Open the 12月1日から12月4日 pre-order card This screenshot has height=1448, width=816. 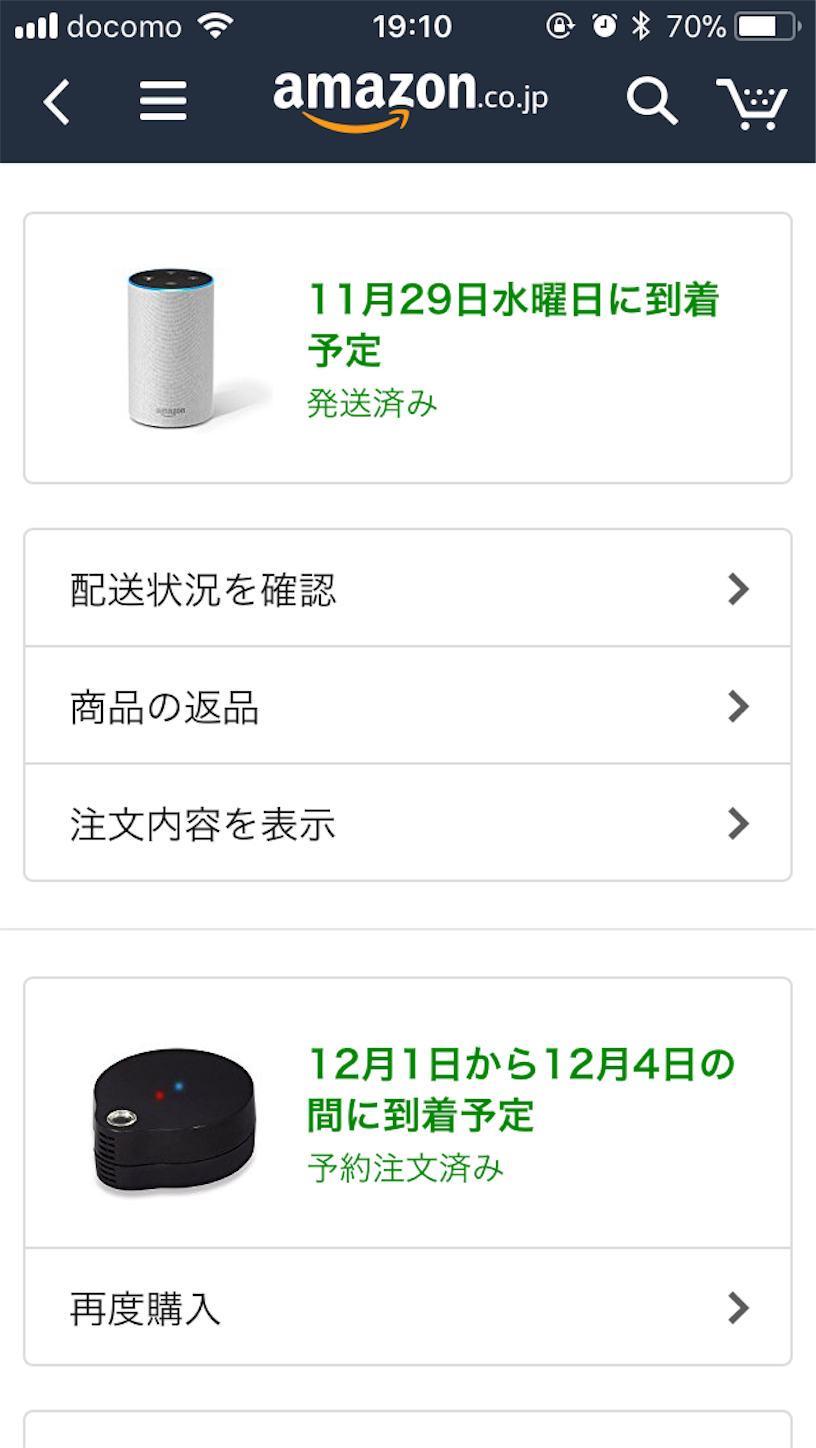[408, 1114]
